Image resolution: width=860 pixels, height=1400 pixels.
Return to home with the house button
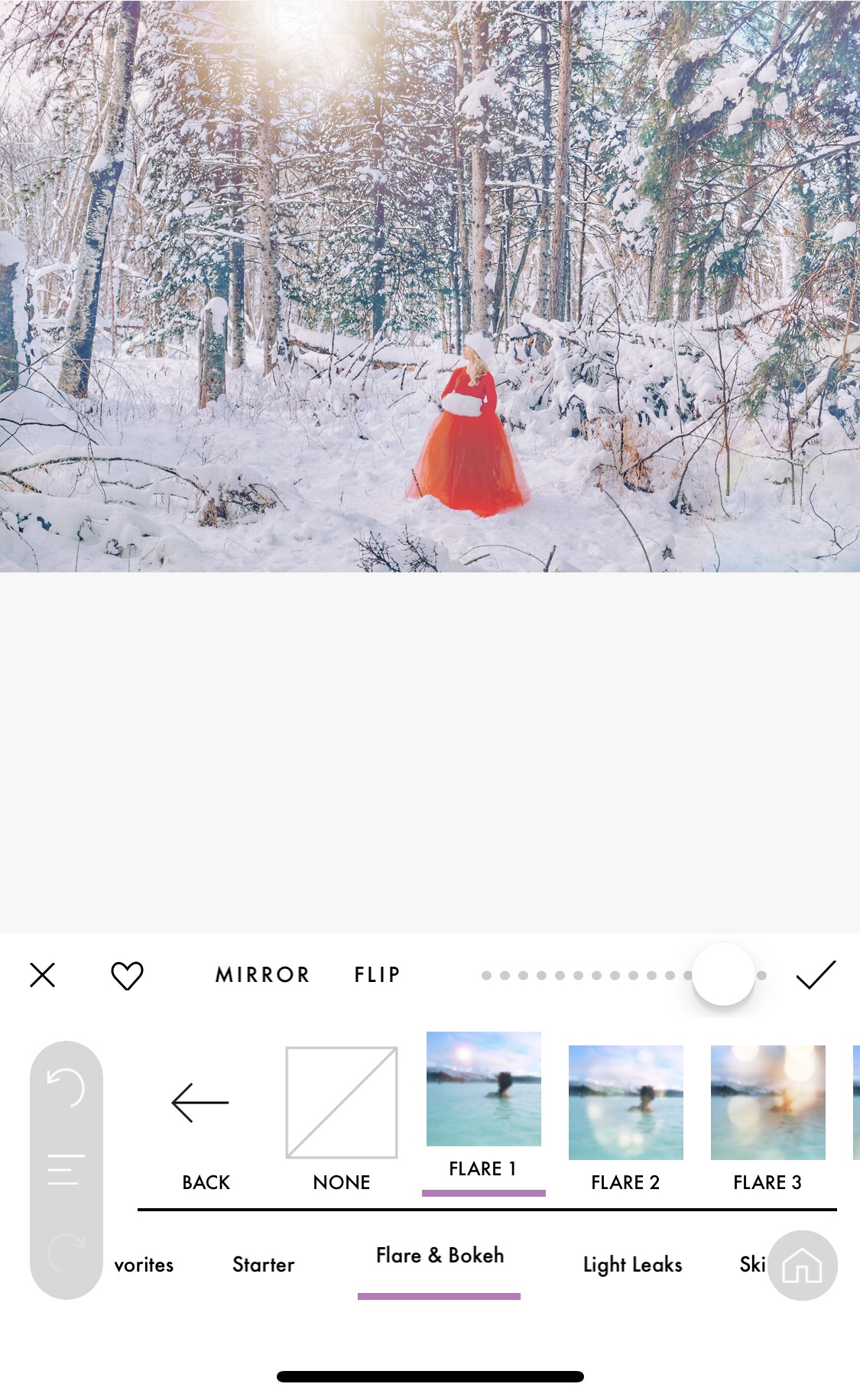coord(802,1266)
